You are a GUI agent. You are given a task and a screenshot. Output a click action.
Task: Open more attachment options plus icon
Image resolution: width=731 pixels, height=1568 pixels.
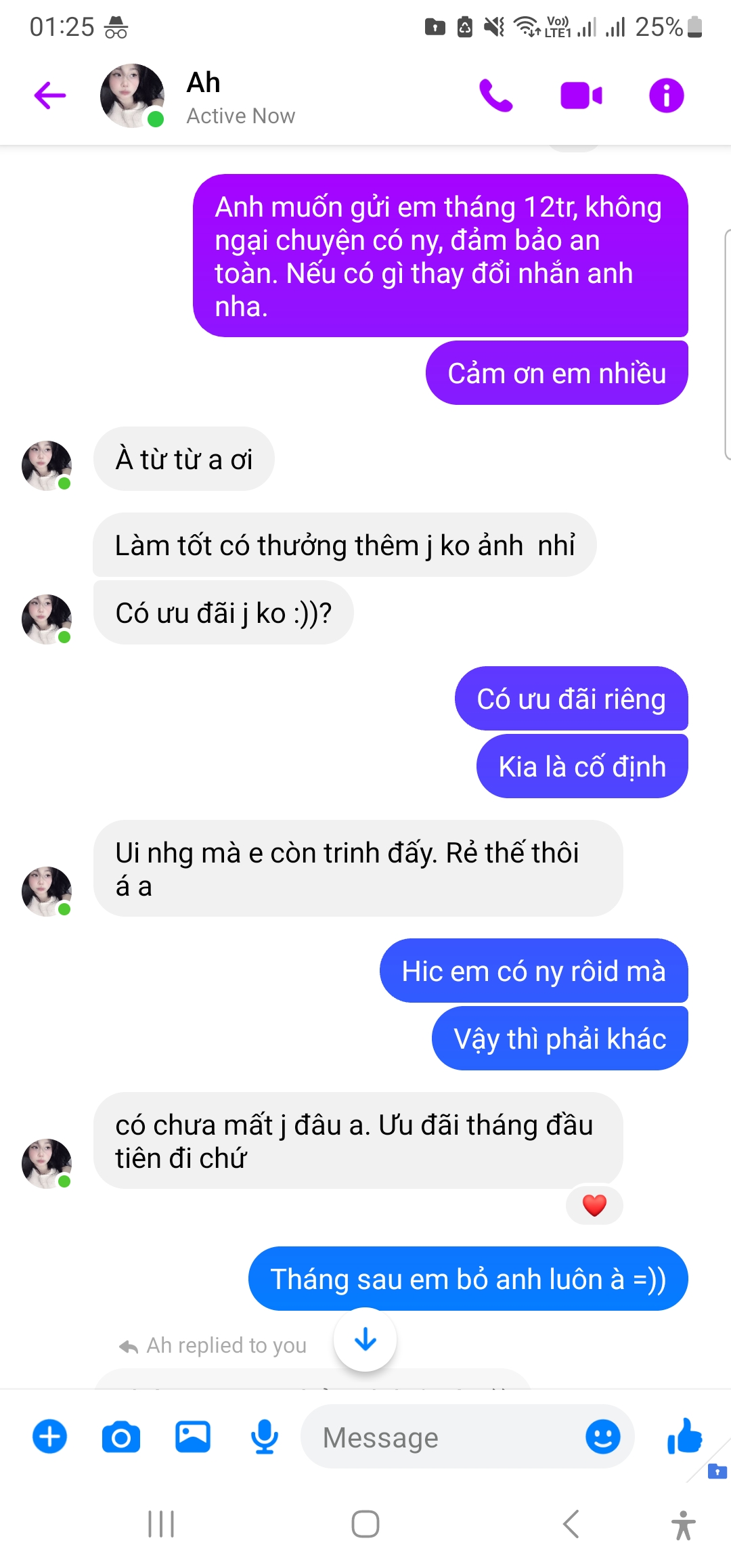click(50, 1437)
